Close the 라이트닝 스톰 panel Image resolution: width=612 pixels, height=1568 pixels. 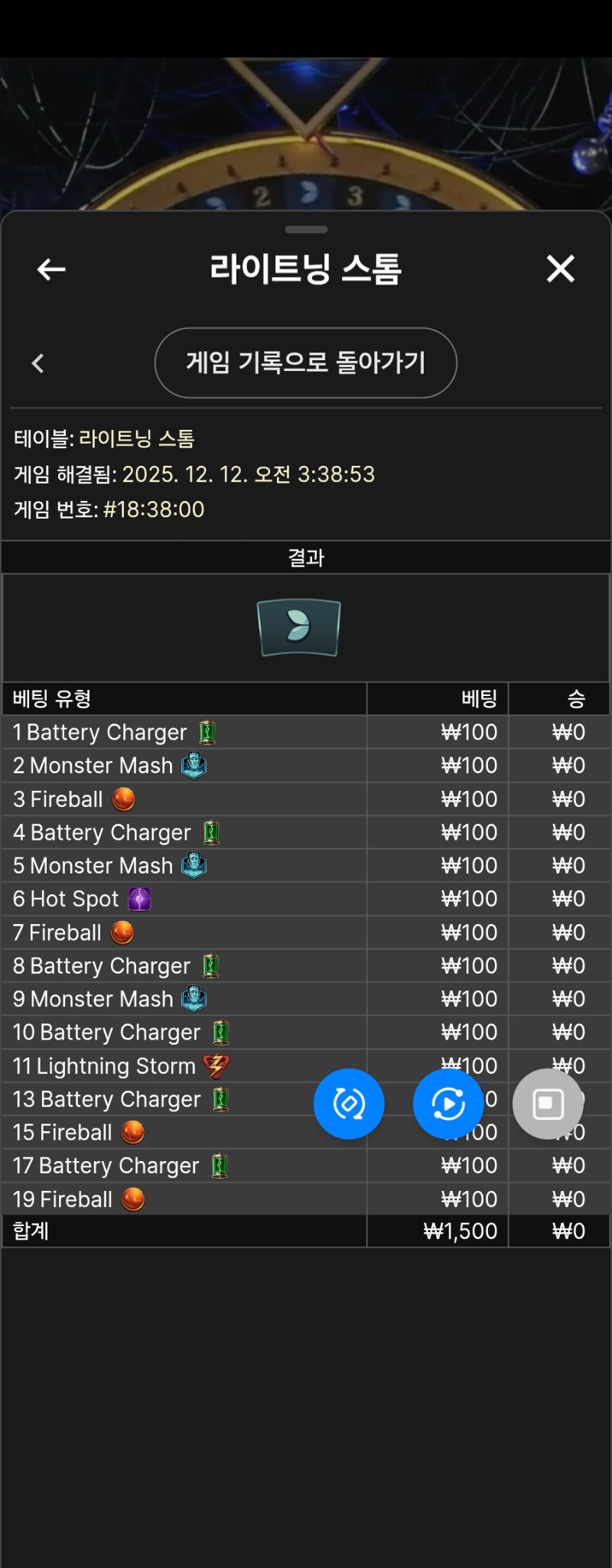pyautogui.click(x=560, y=269)
